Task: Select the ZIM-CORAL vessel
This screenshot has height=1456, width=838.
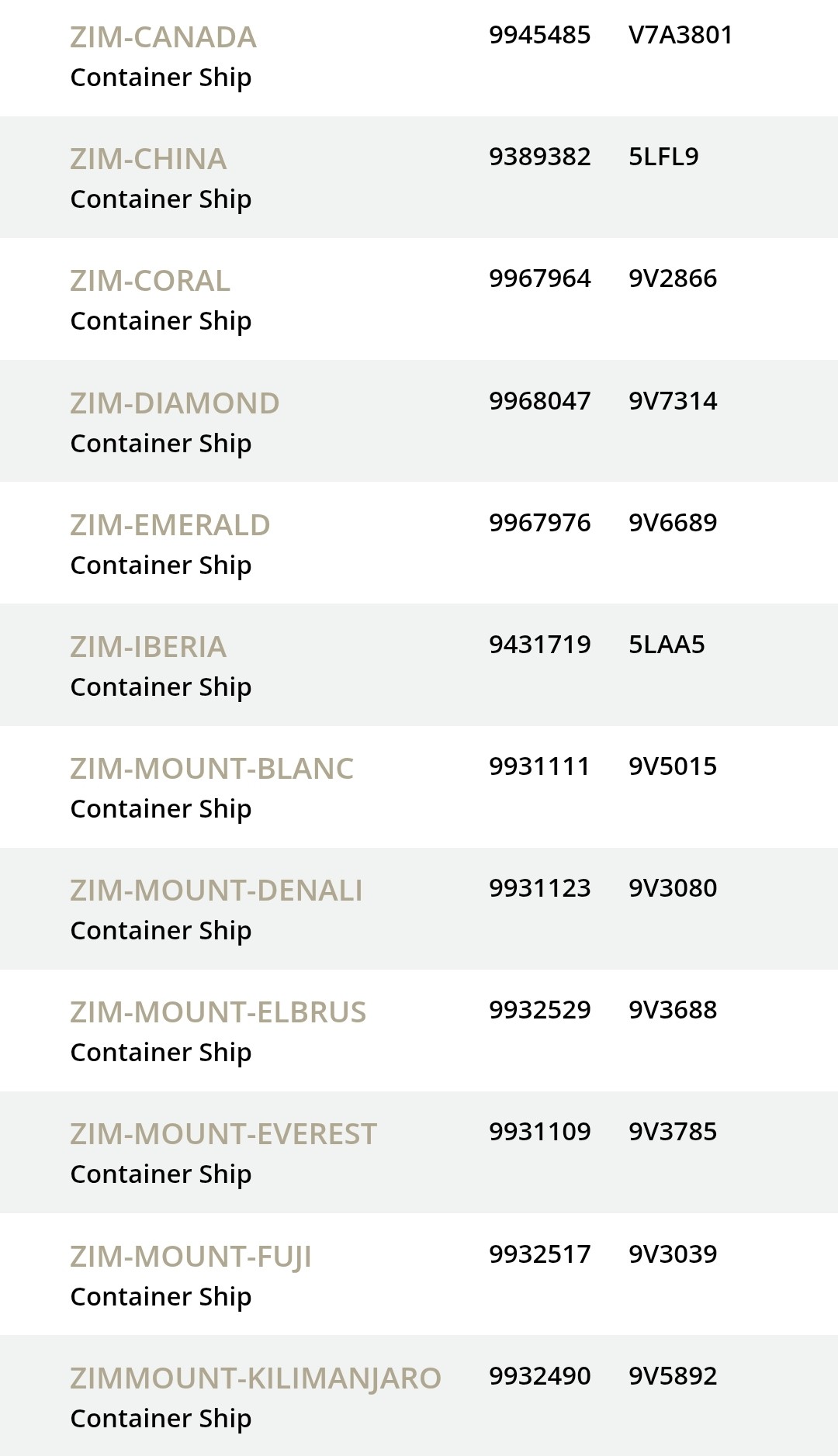Action: pos(150,281)
